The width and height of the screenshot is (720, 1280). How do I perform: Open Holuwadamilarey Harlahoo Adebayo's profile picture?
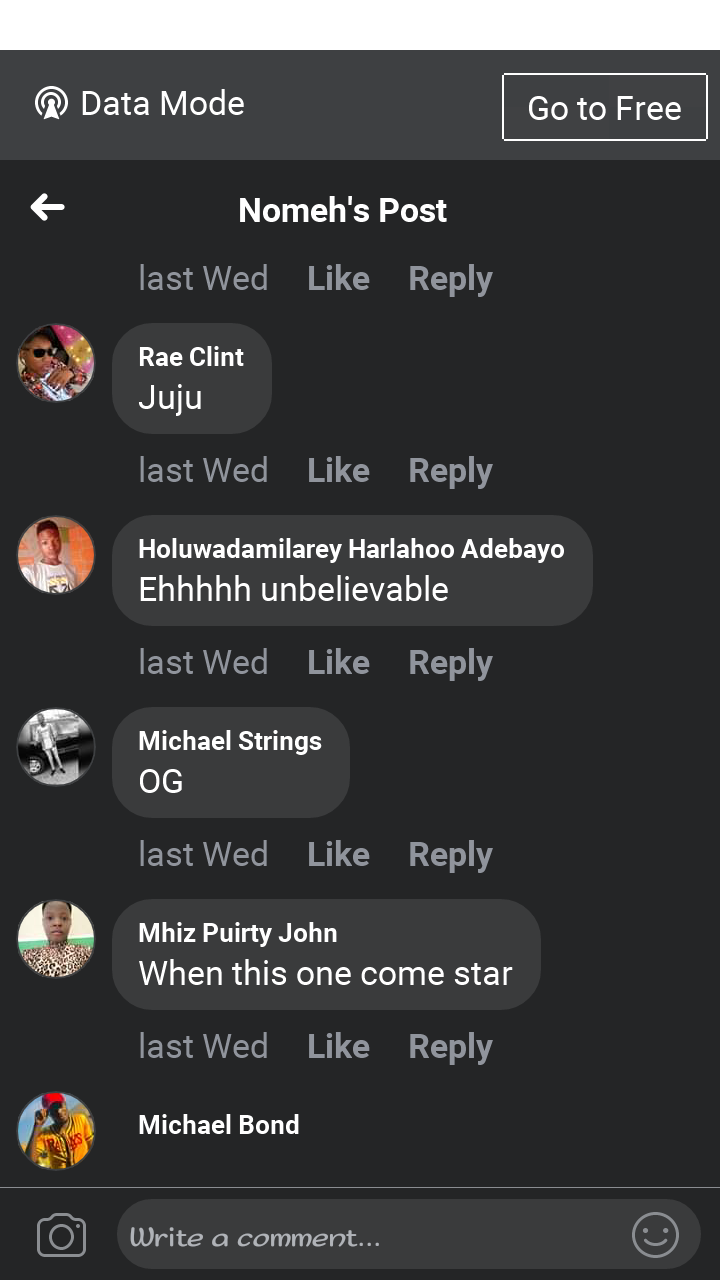point(56,554)
